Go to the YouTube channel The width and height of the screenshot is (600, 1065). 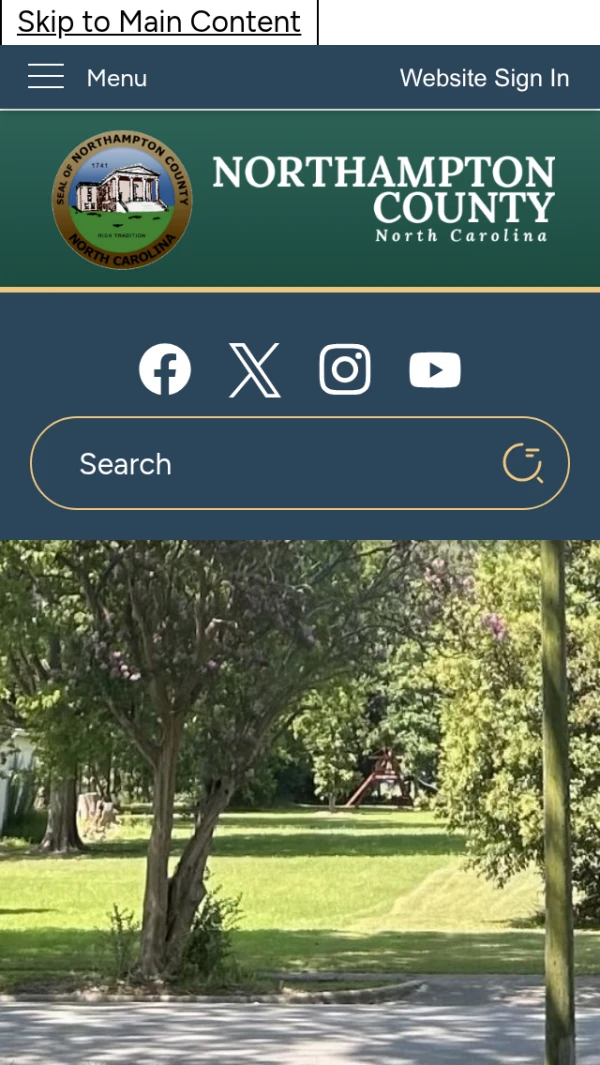pyautogui.click(x=435, y=370)
